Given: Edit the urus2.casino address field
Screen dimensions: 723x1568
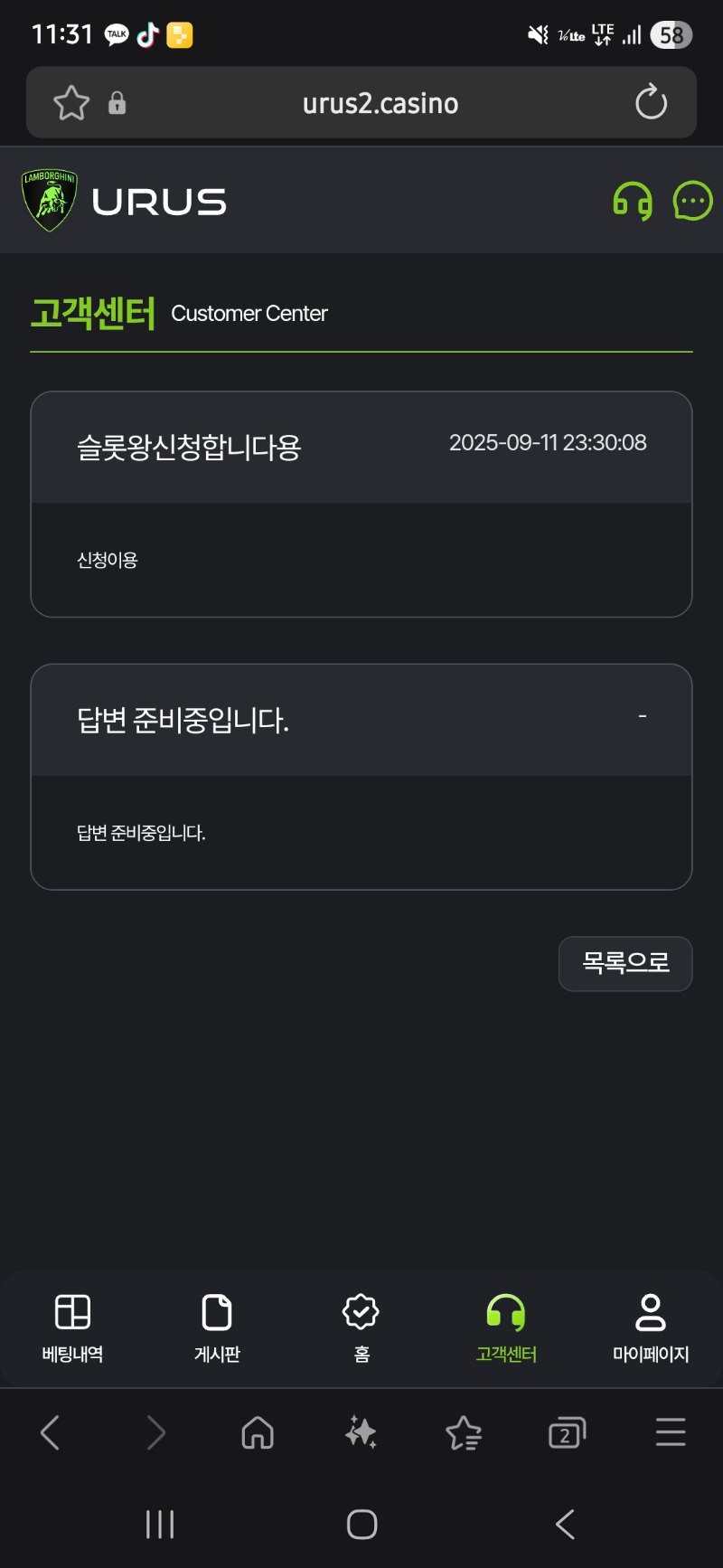Looking at the screenshot, I should 380,103.
